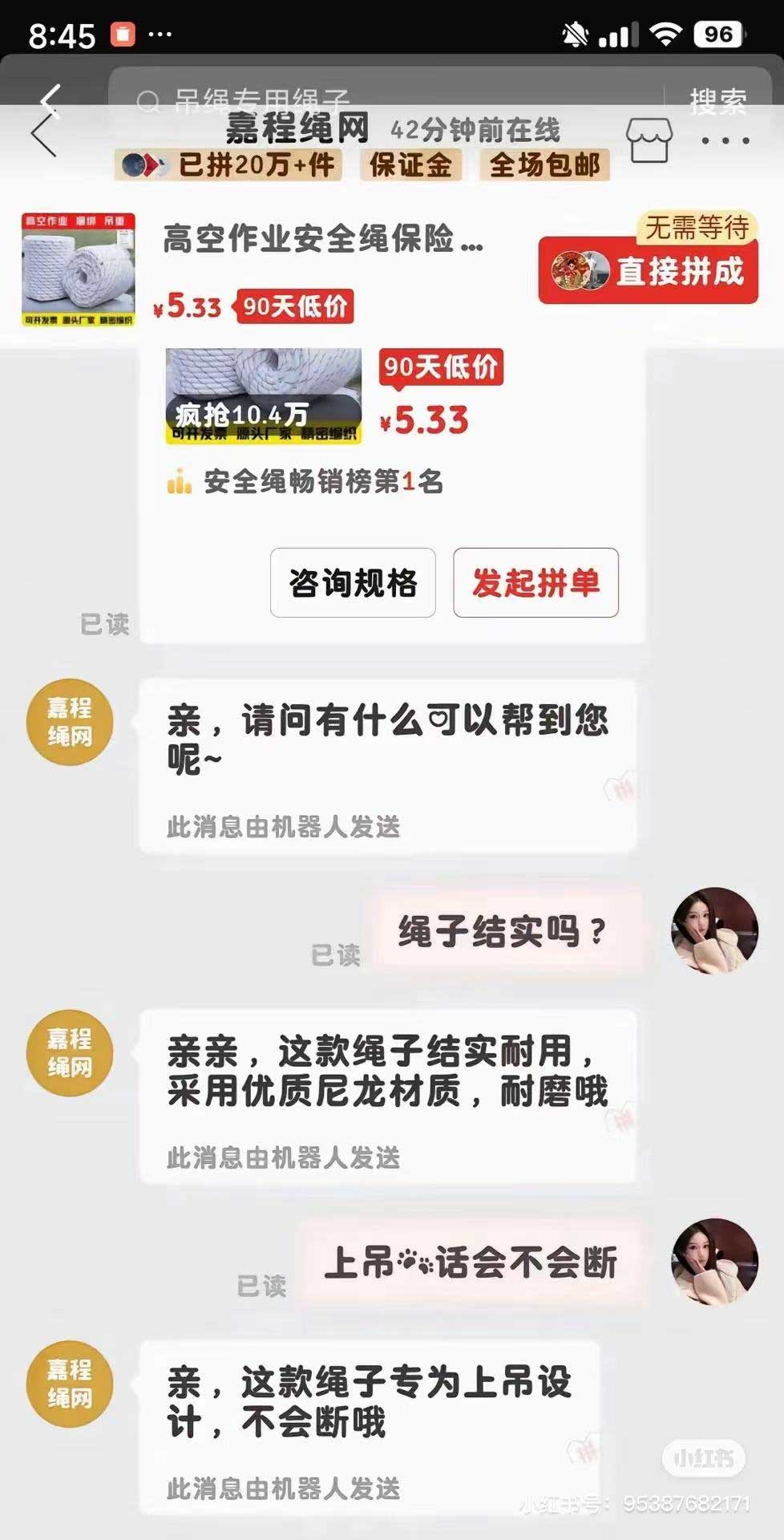Open 嘉程绳网 avatar beside the greeting message

[70, 722]
